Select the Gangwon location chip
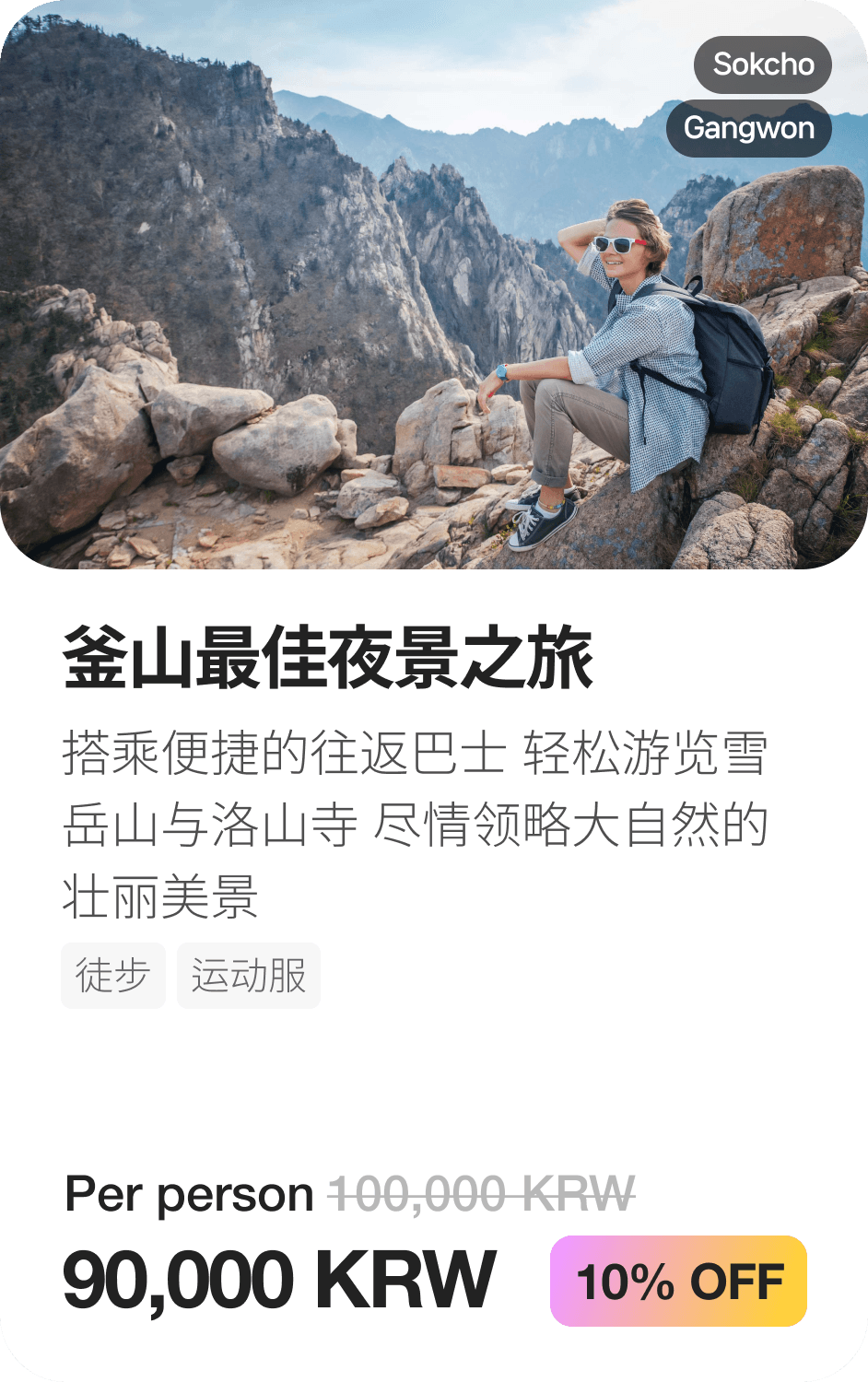The width and height of the screenshot is (868, 1382). (749, 128)
